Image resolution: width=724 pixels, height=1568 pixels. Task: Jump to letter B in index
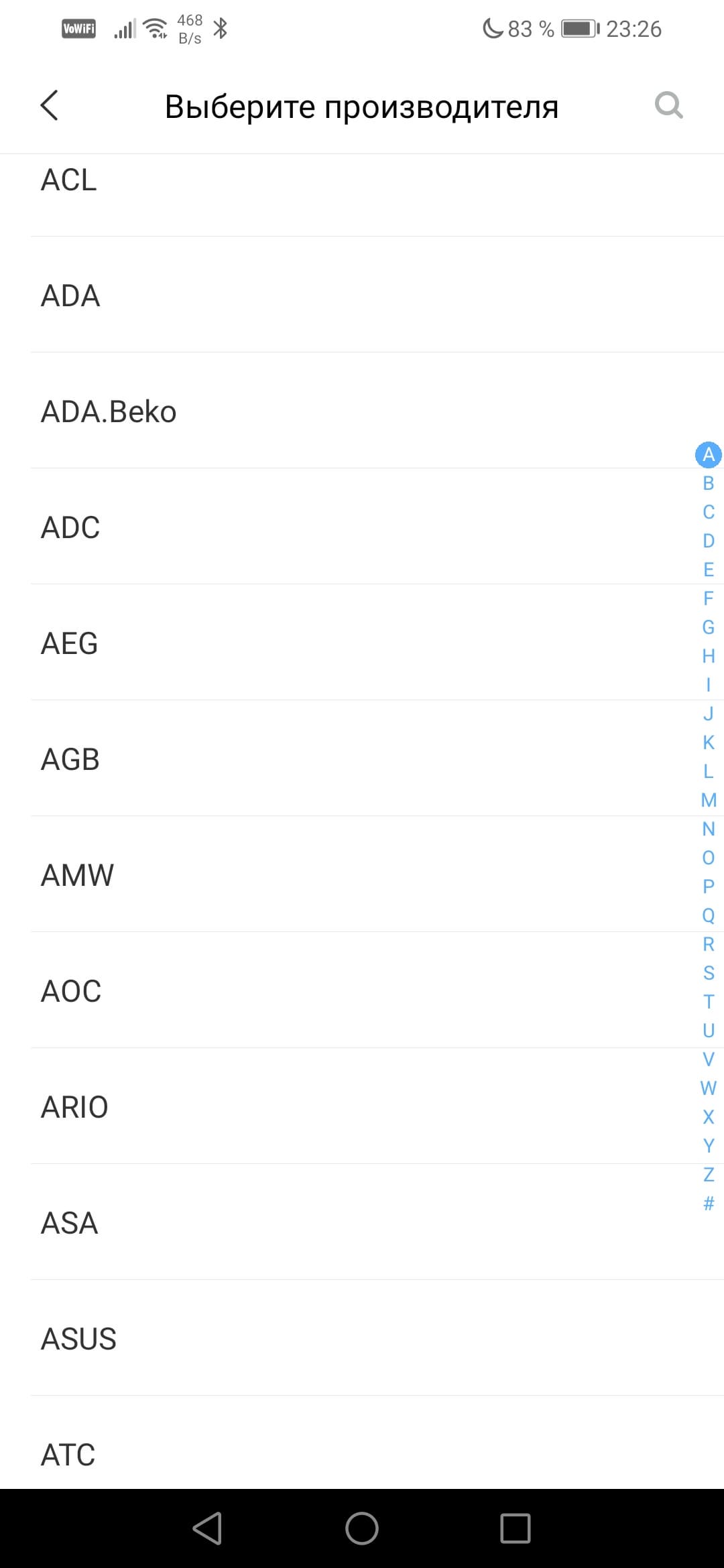pyautogui.click(x=709, y=483)
